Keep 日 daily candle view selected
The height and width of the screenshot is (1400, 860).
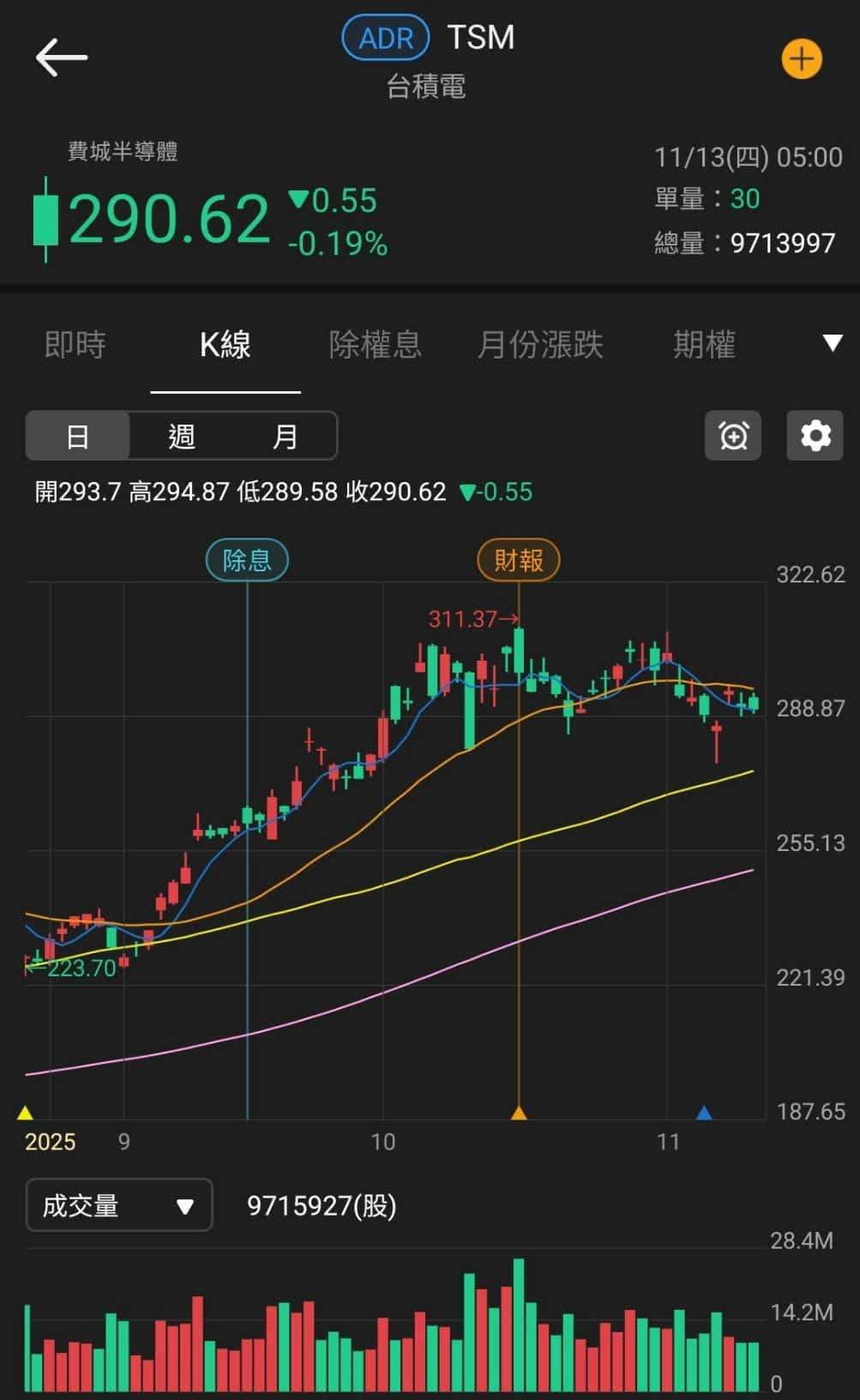[77, 436]
